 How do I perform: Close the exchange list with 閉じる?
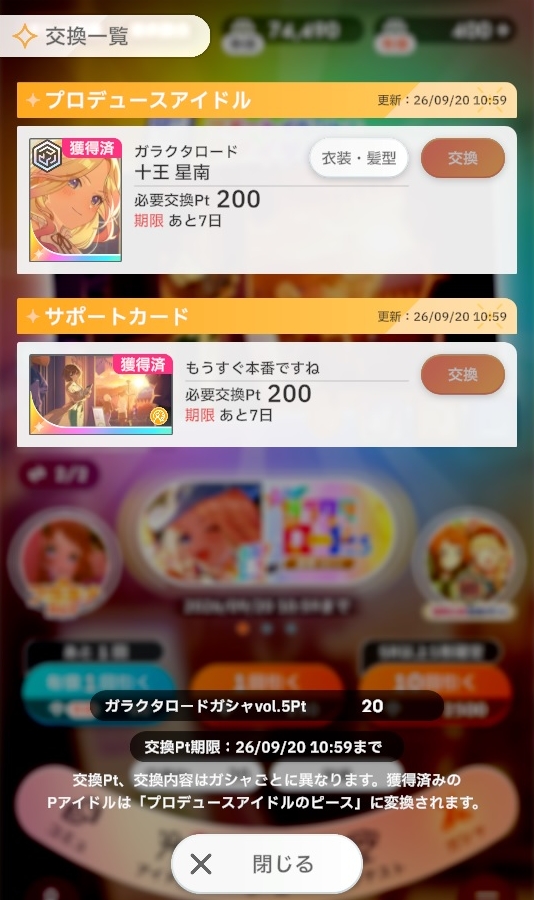[x=267, y=863]
